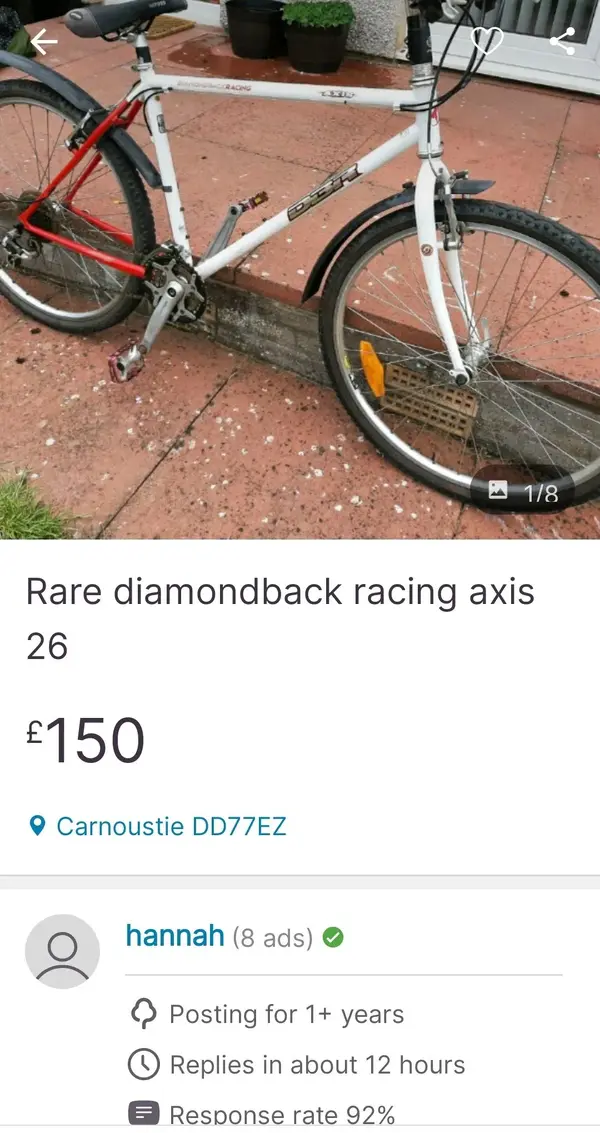600x1133 pixels.
Task: Go back using the arrow icon
Action: [x=43, y=41]
